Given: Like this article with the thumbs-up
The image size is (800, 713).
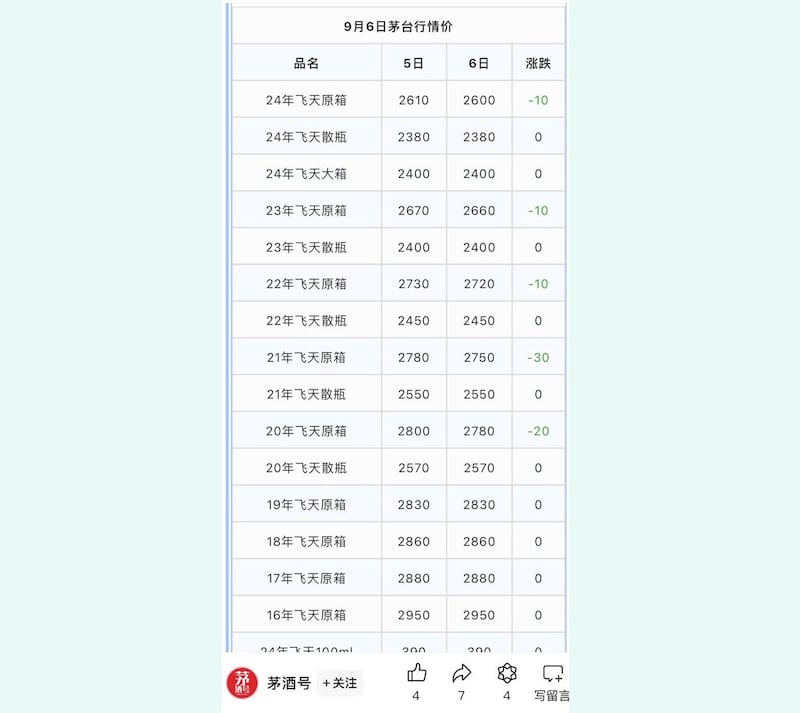Looking at the screenshot, I should click(x=417, y=674).
